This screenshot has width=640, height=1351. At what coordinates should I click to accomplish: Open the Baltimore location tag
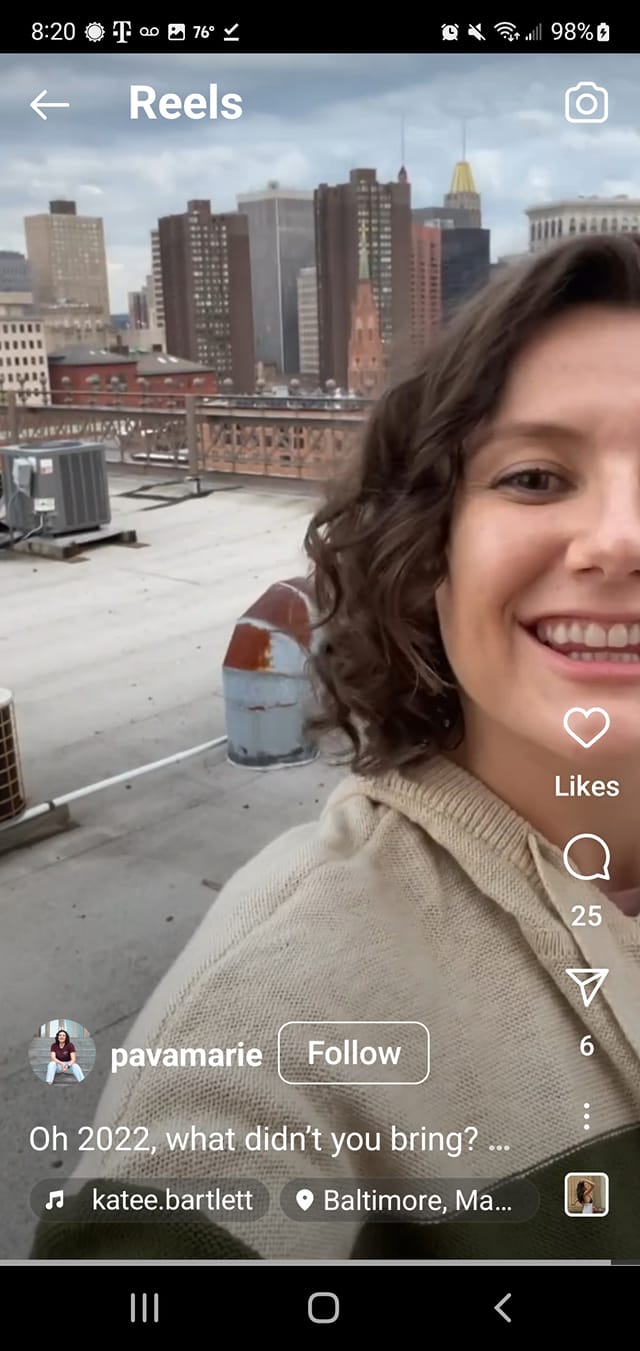409,1200
